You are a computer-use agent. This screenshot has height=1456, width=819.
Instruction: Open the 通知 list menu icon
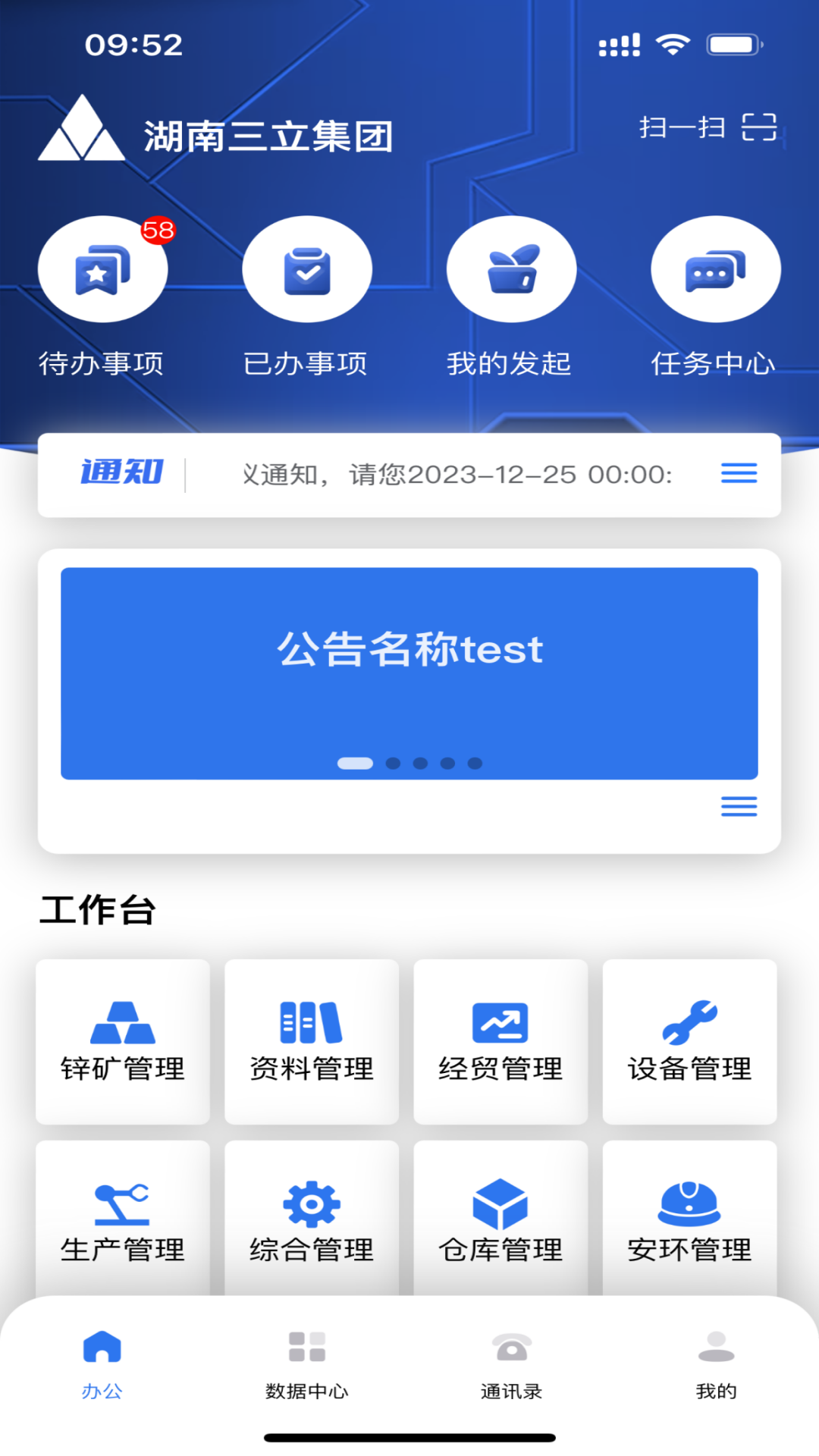click(739, 473)
